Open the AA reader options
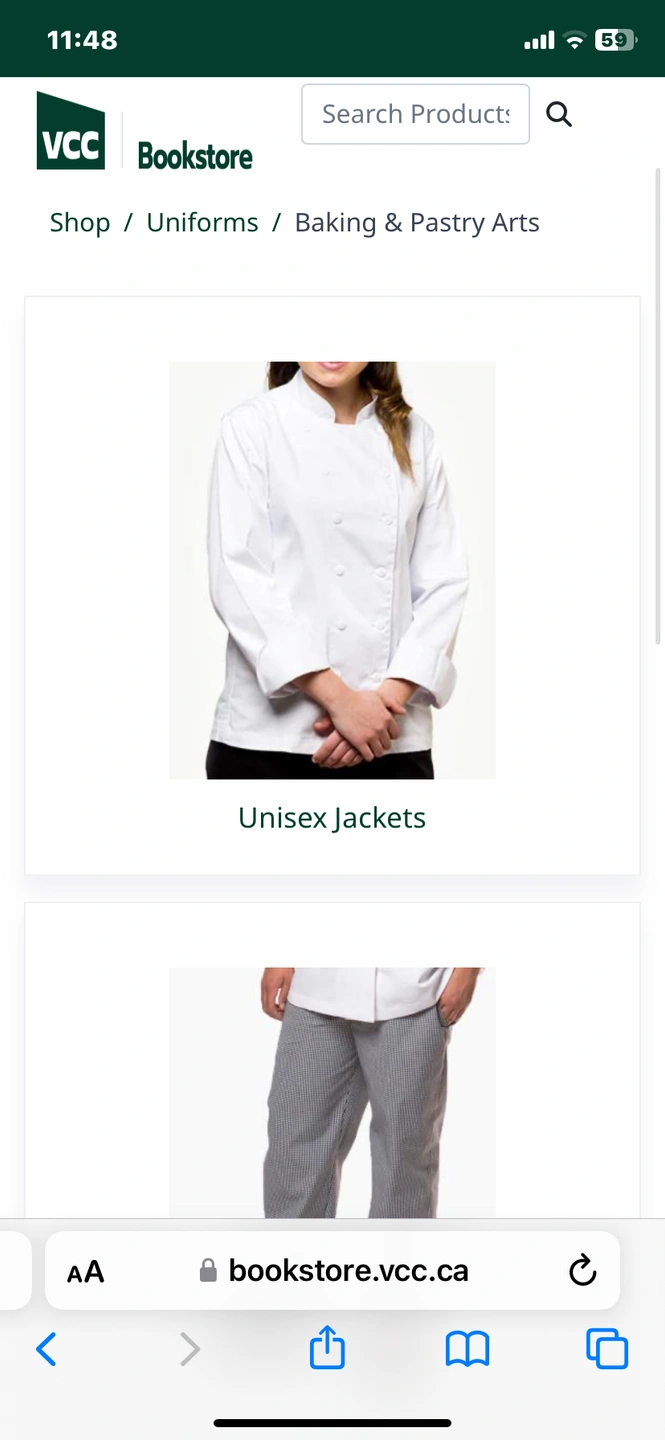The height and width of the screenshot is (1440, 665). click(x=86, y=1272)
